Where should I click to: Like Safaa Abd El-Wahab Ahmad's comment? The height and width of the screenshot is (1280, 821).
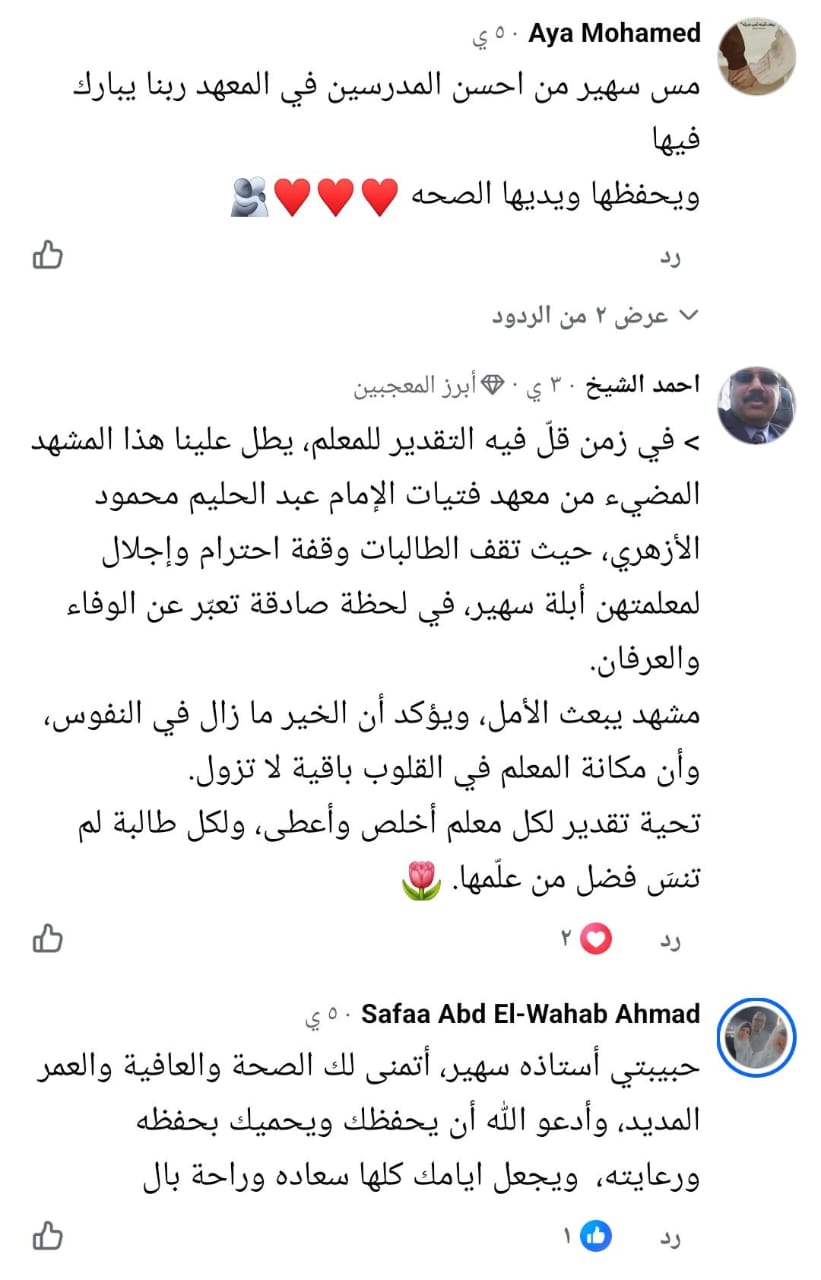click(48, 1237)
